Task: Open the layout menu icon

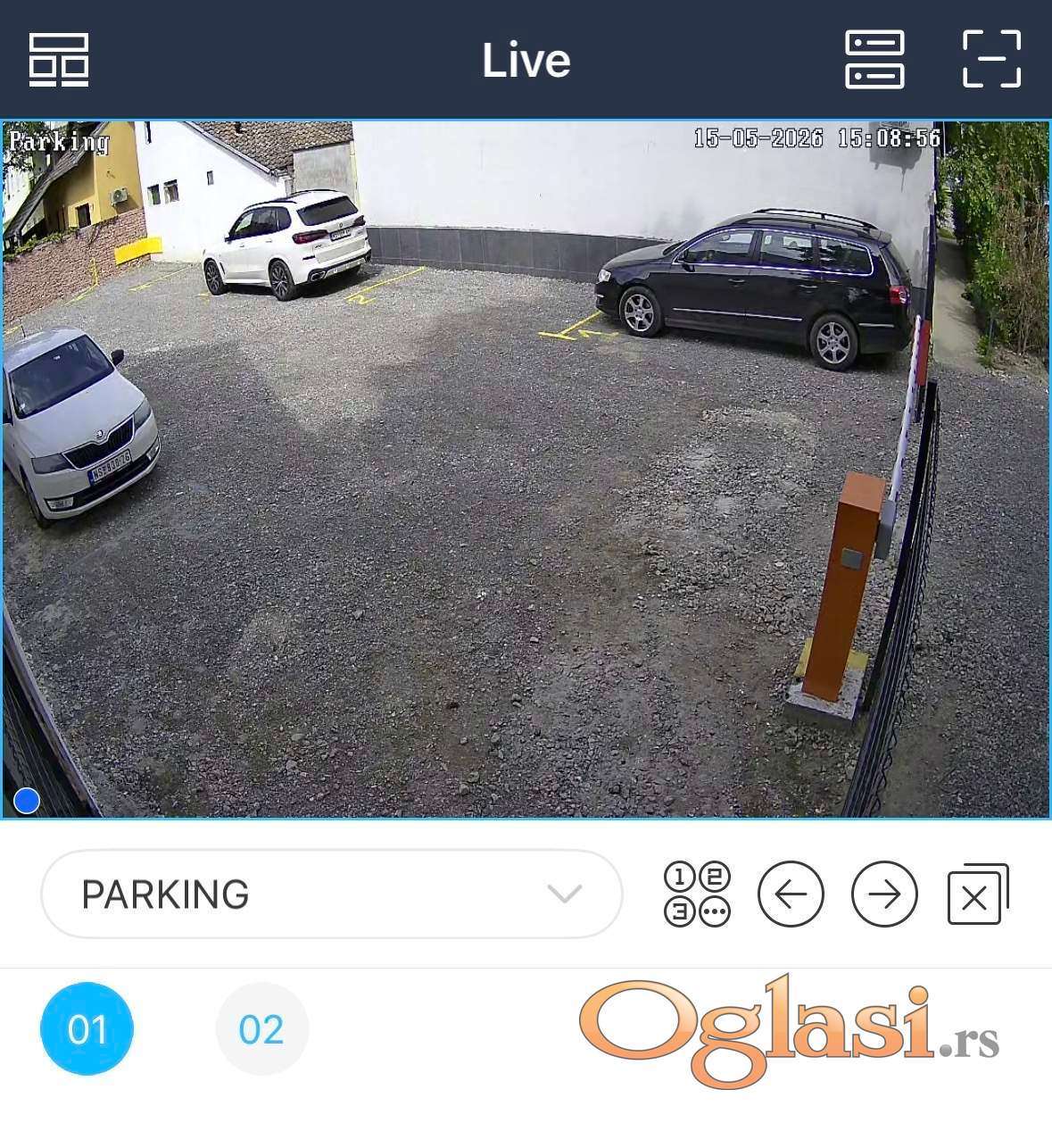Action: [59, 60]
